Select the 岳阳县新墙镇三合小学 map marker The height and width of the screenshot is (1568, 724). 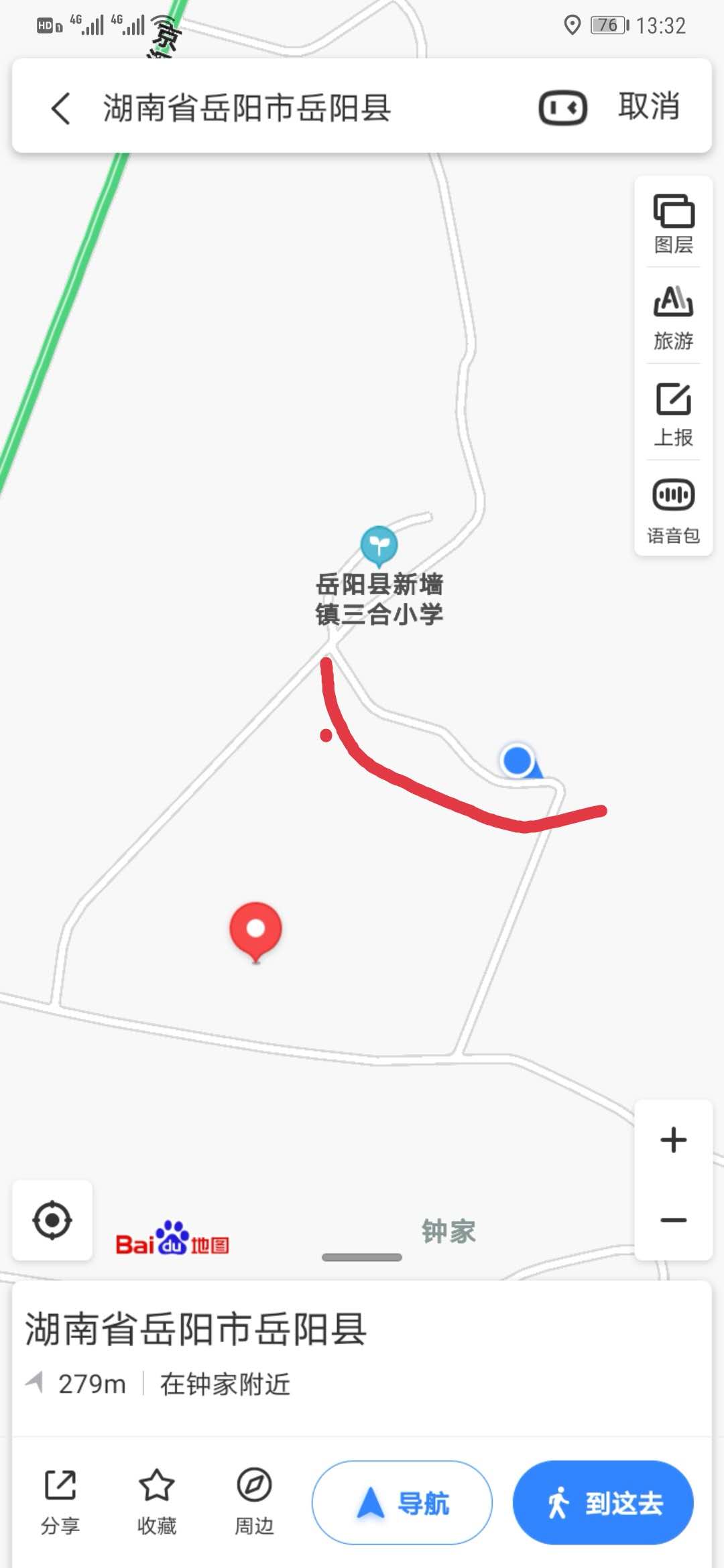379,545
